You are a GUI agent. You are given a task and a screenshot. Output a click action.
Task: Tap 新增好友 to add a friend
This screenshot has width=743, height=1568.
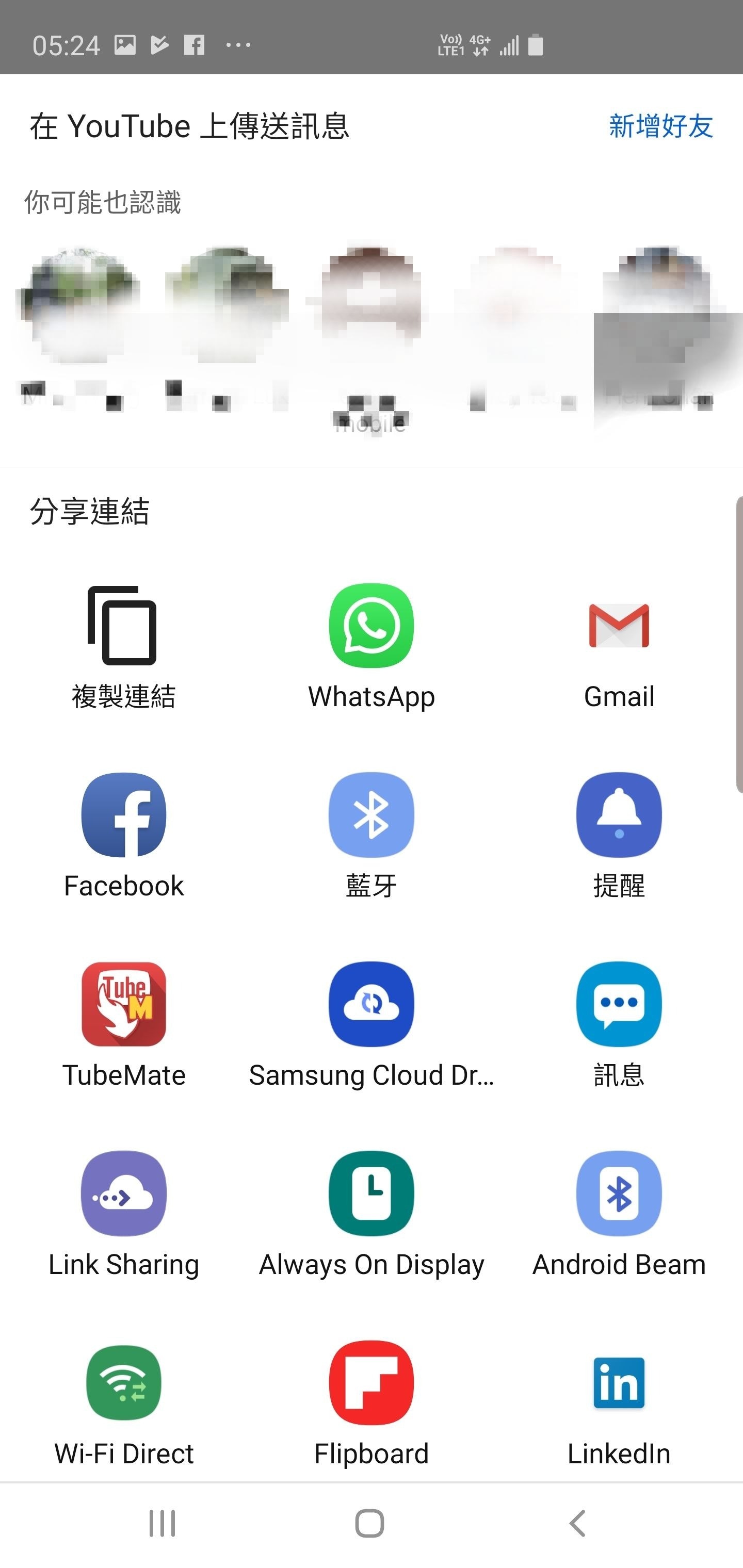coord(661,126)
